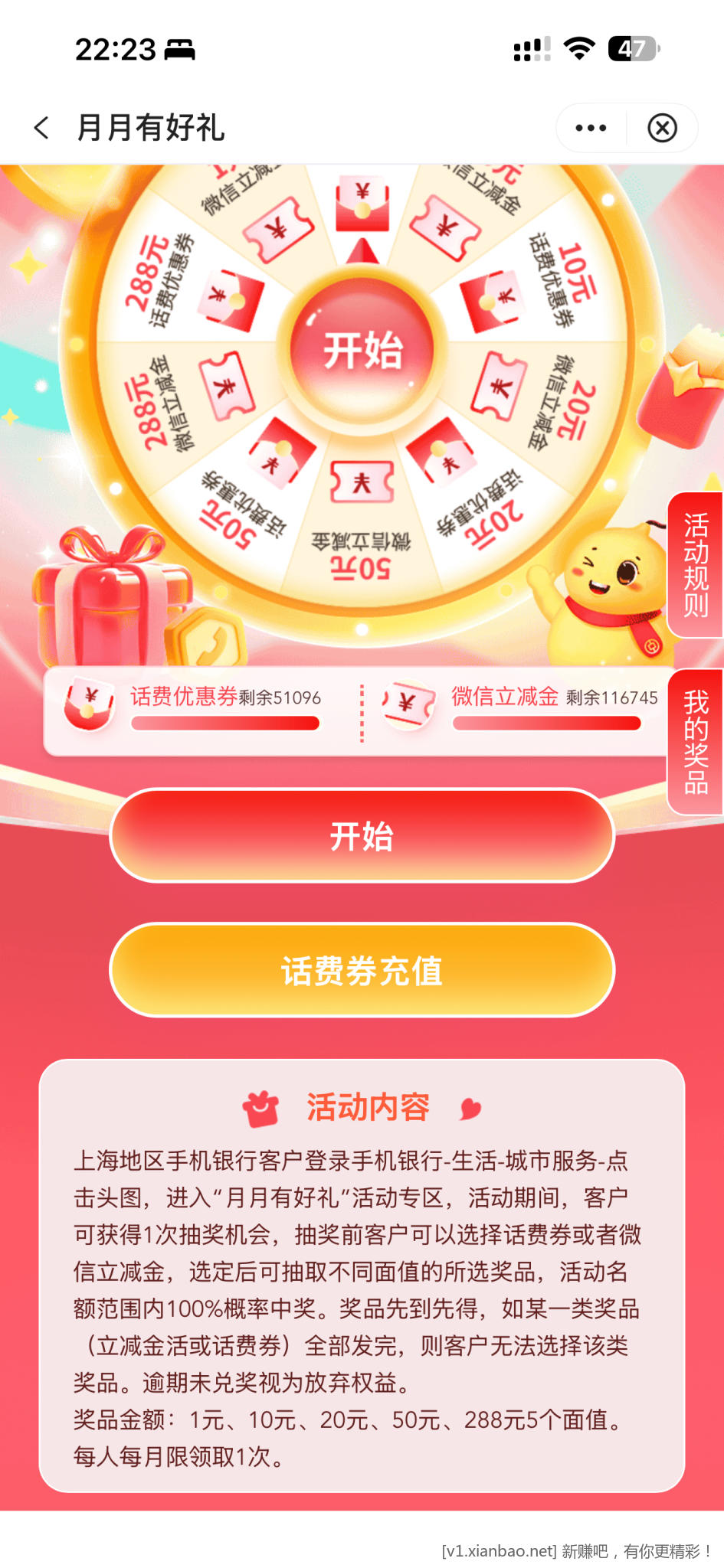Viewport: 724px width, 1568px height.
Task: Tap the back chevron to return
Action: coord(41,128)
